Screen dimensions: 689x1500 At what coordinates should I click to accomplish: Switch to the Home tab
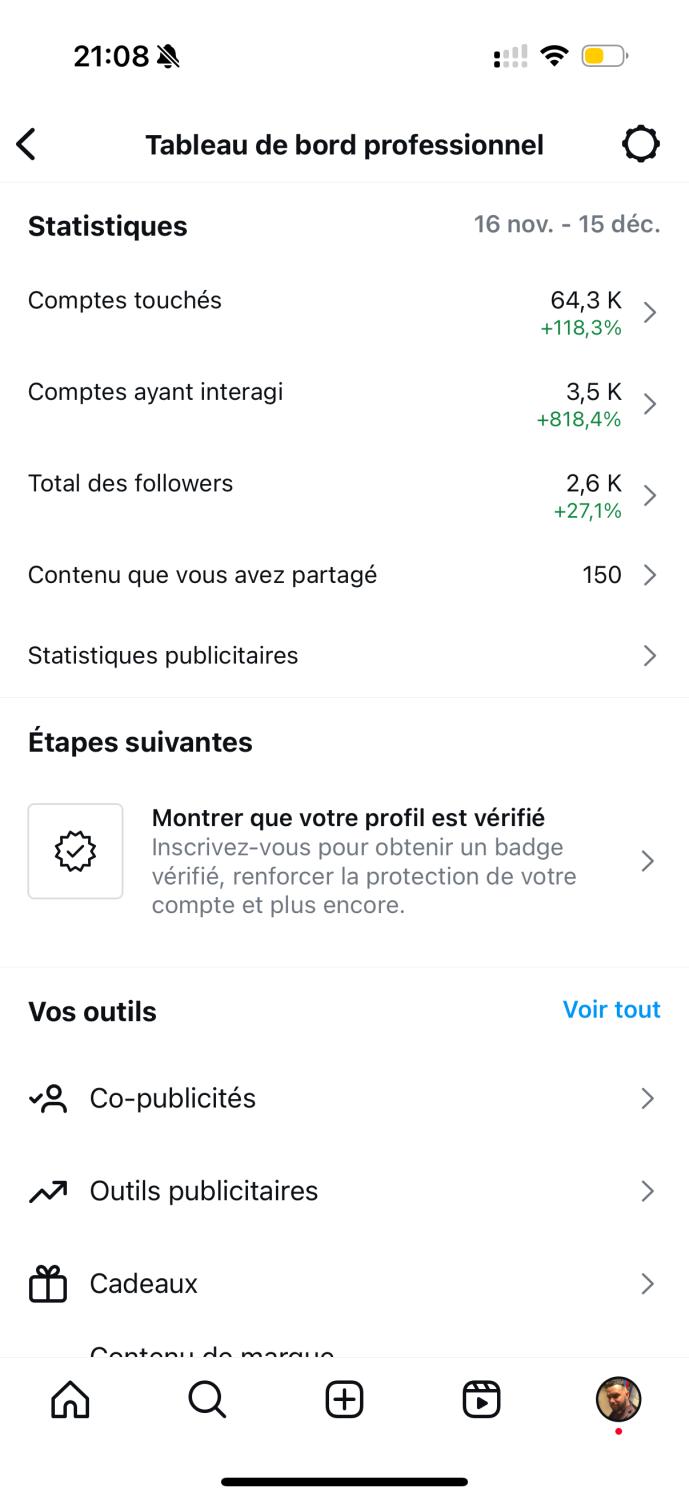pos(70,1400)
